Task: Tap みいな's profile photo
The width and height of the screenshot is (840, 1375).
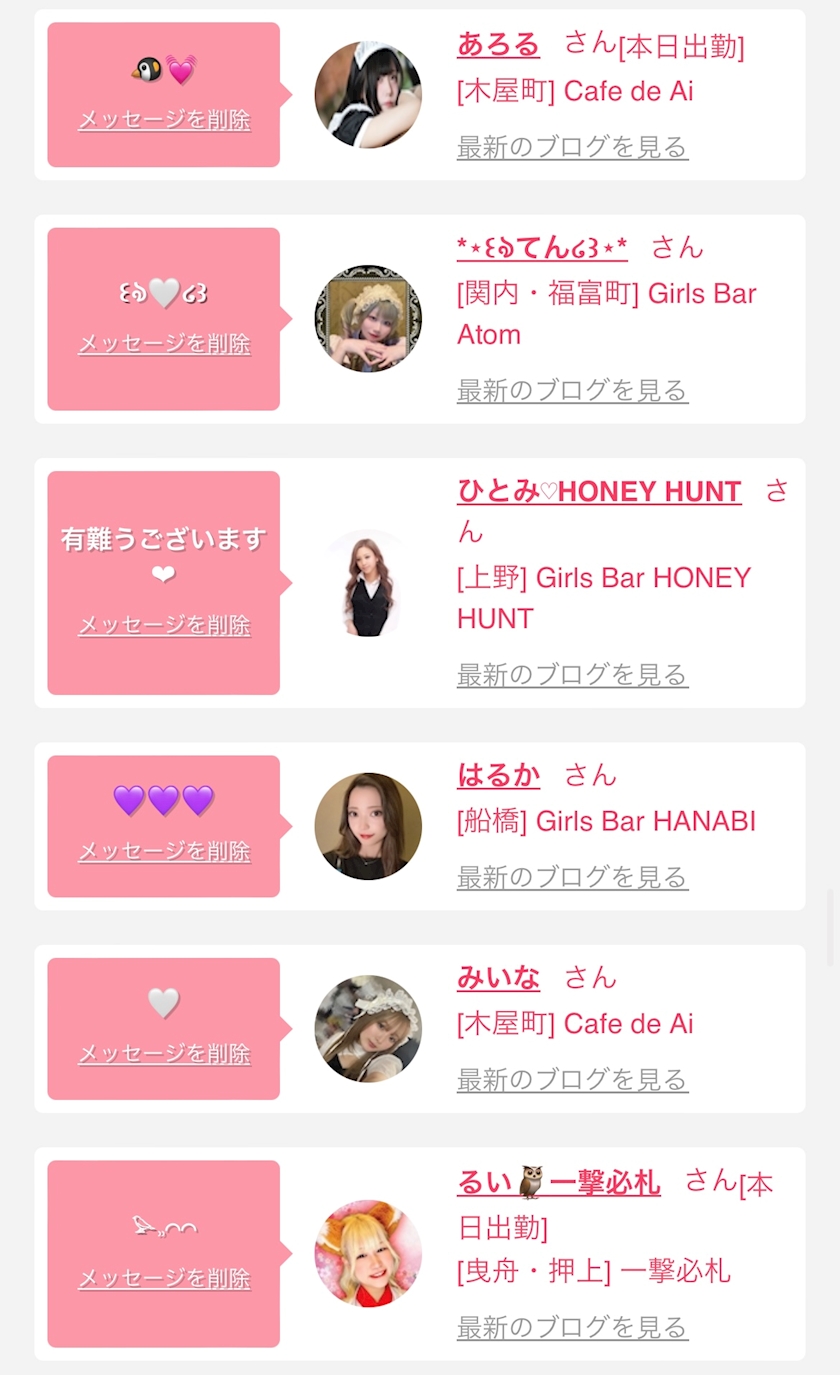Action: [x=368, y=1029]
